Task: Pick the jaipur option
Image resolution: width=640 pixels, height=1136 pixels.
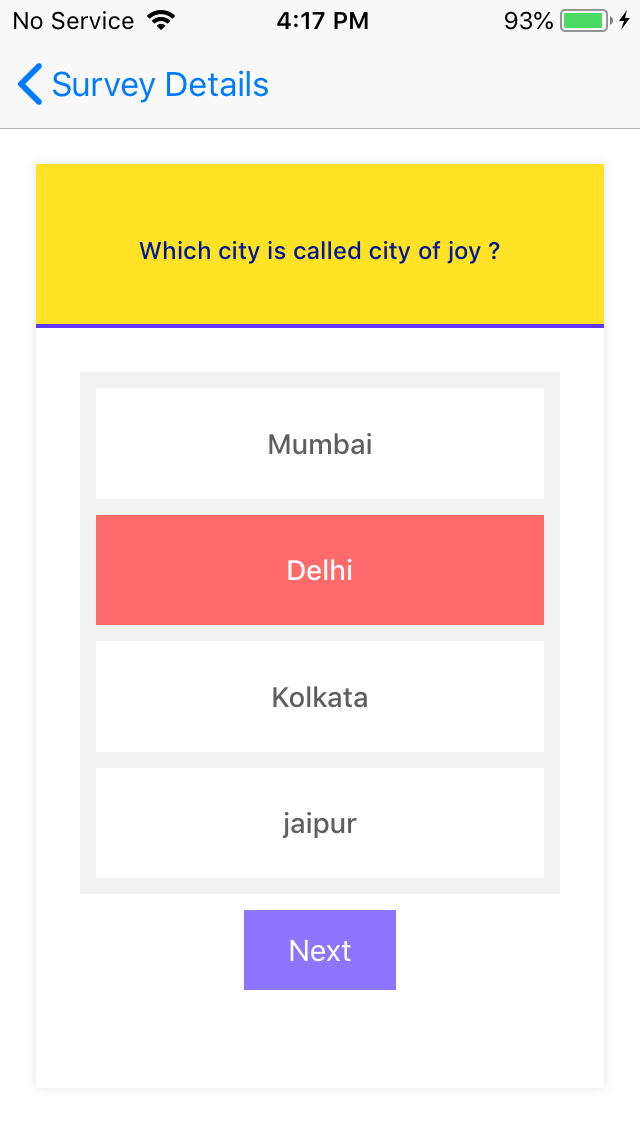Action: 320,823
